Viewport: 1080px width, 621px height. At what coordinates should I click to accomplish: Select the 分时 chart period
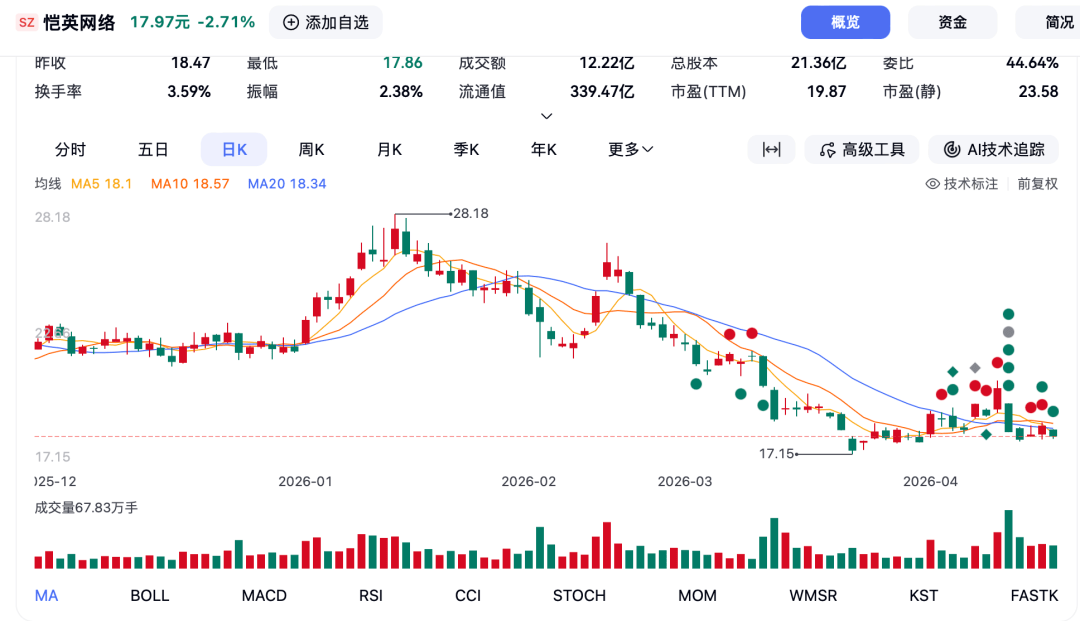[x=70, y=149]
